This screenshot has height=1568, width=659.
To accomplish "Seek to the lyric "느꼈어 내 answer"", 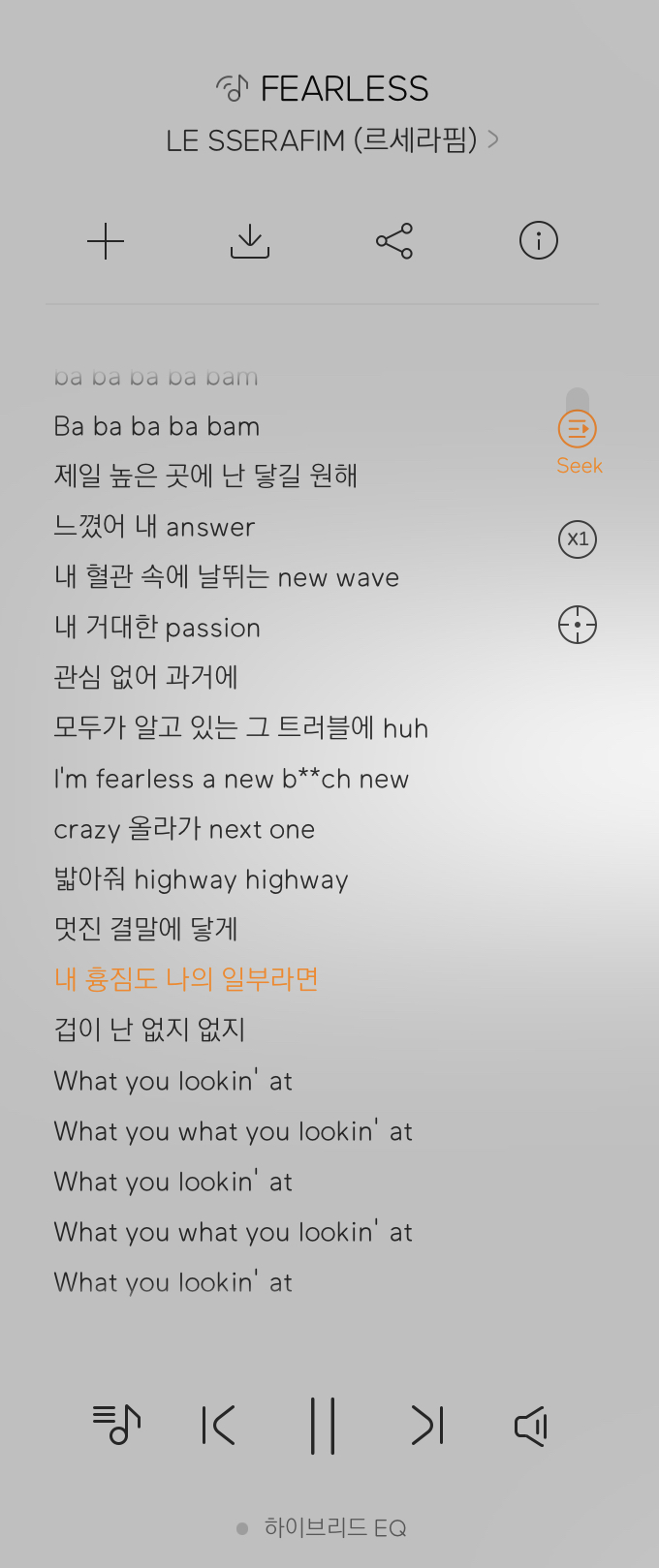I will tap(155, 527).
